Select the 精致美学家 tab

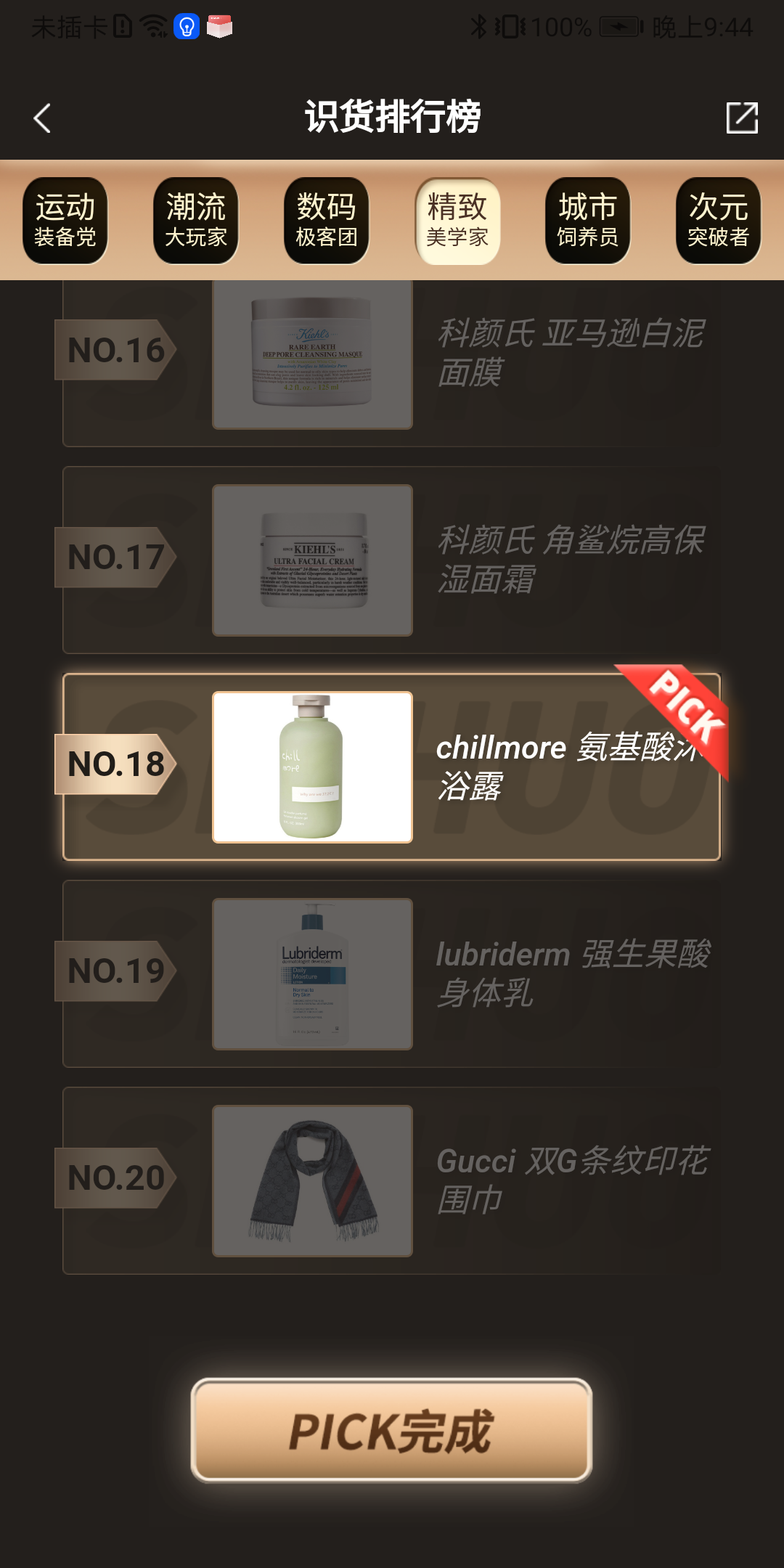pos(457,221)
